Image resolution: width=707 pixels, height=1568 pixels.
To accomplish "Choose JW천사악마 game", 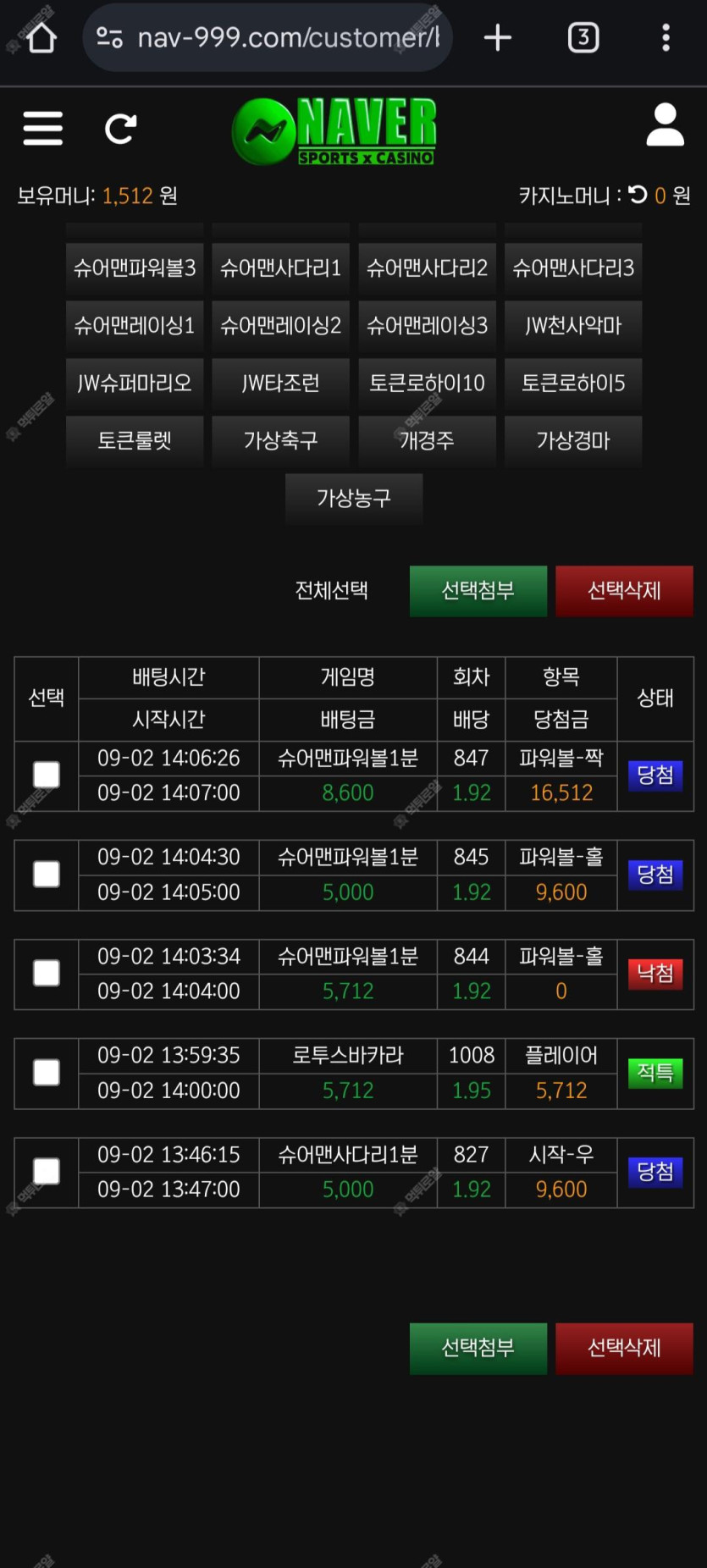I will (x=573, y=326).
